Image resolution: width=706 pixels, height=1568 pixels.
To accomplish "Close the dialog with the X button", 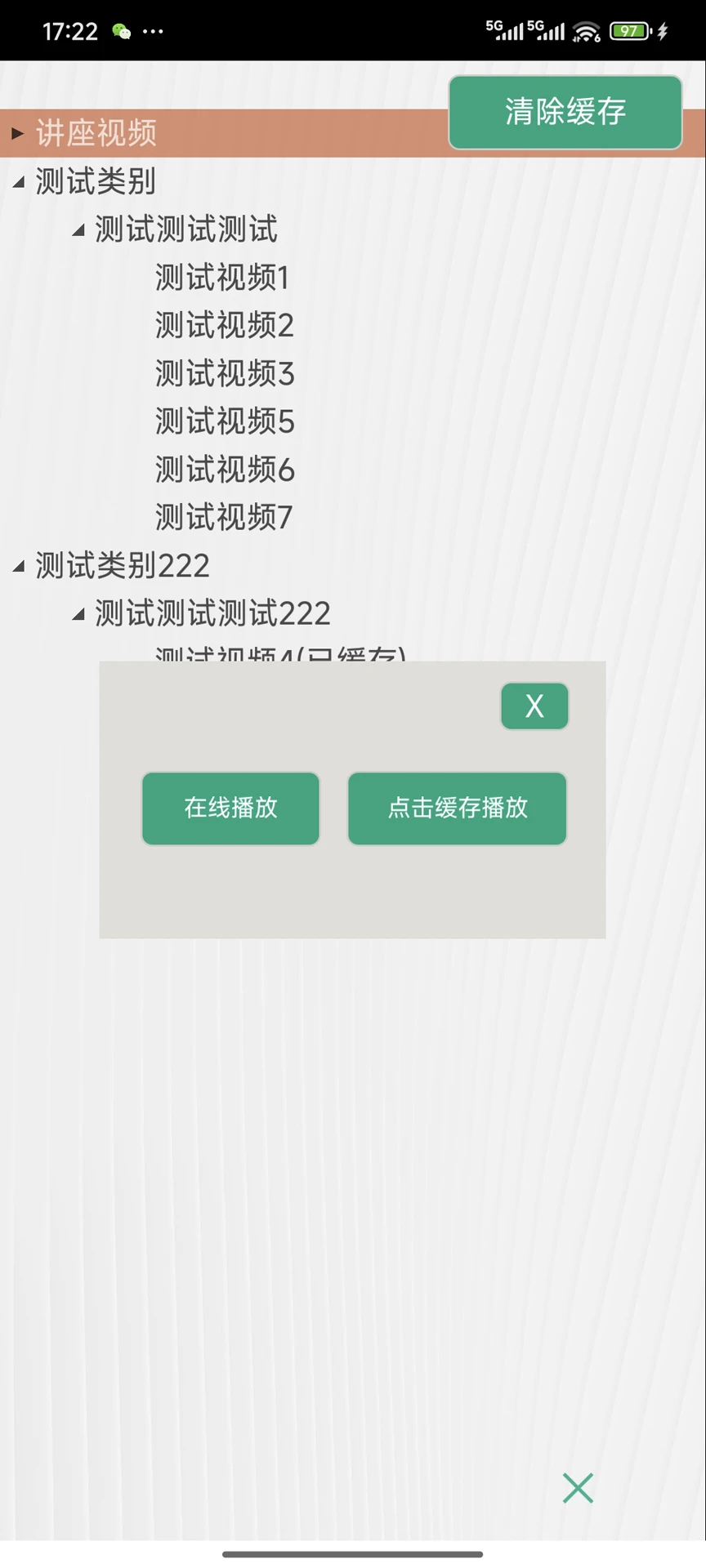I will pos(534,706).
